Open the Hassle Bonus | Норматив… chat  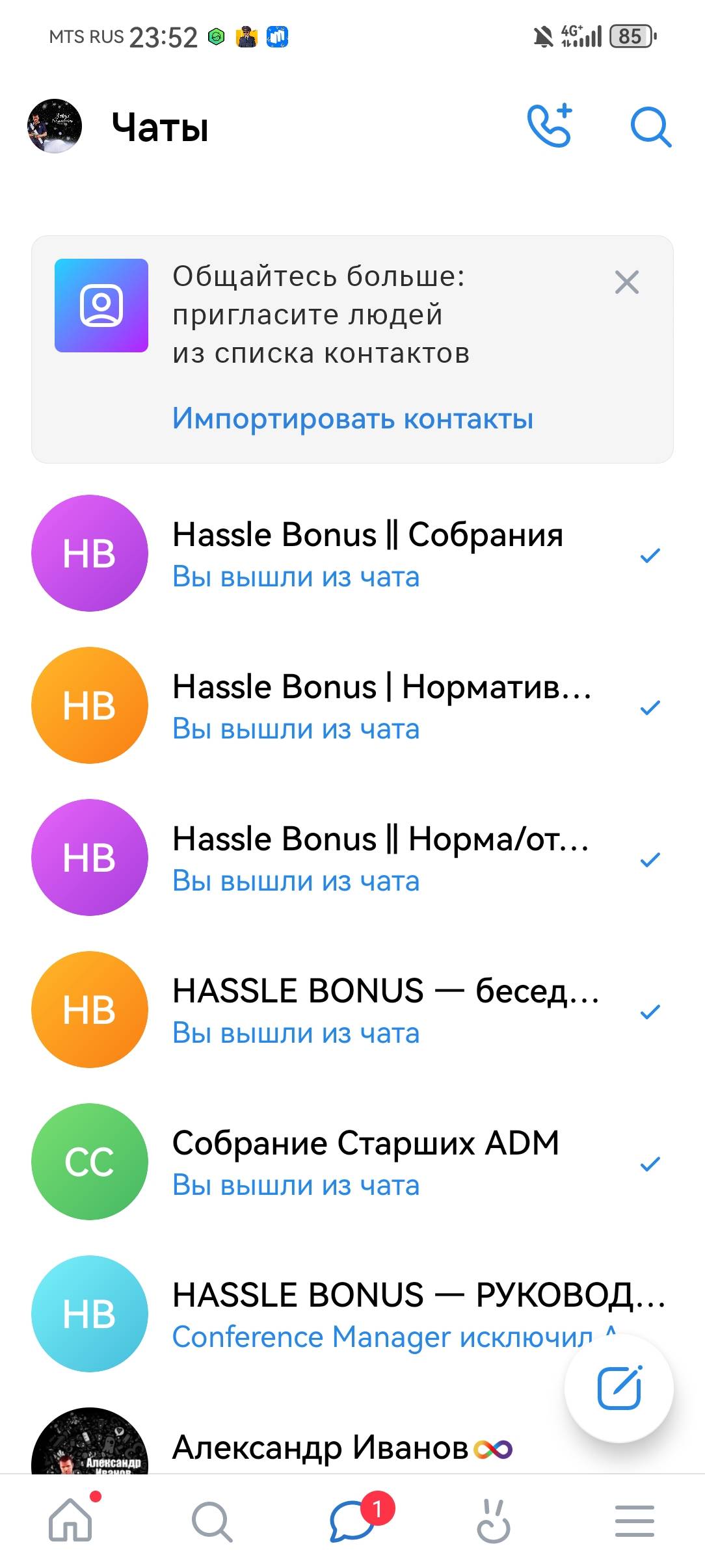click(x=352, y=705)
